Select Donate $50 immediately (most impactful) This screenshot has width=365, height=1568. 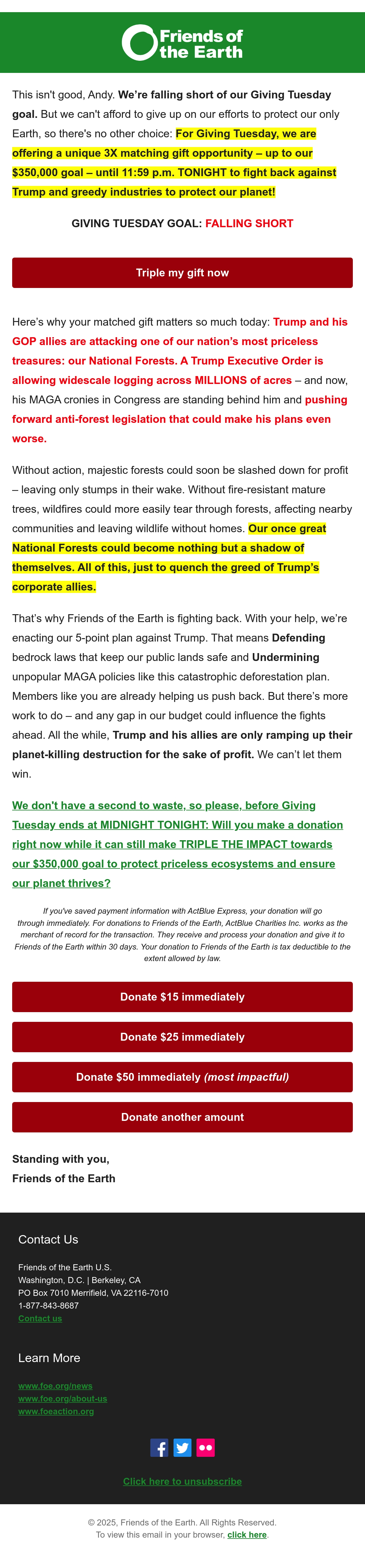pyautogui.click(x=182, y=1077)
